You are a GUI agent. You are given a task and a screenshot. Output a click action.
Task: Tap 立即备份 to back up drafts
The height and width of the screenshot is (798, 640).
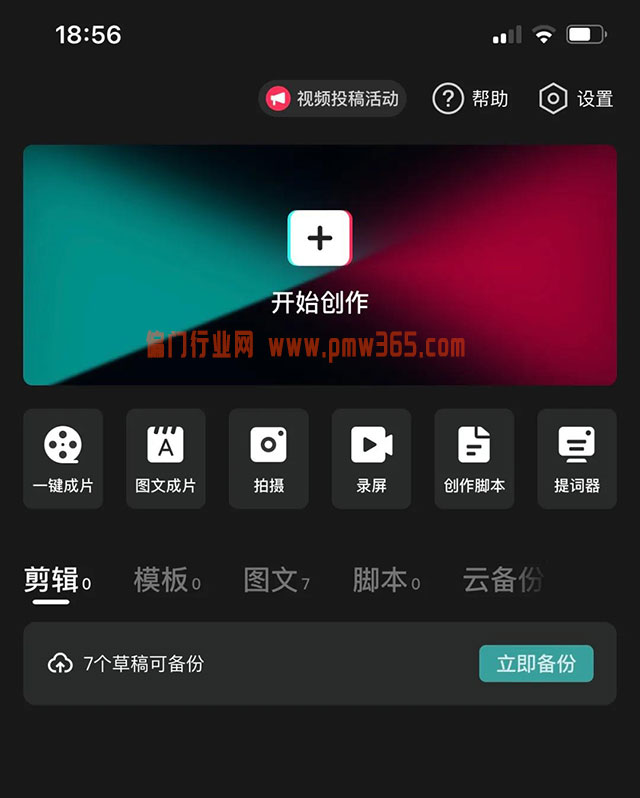pos(536,664)
